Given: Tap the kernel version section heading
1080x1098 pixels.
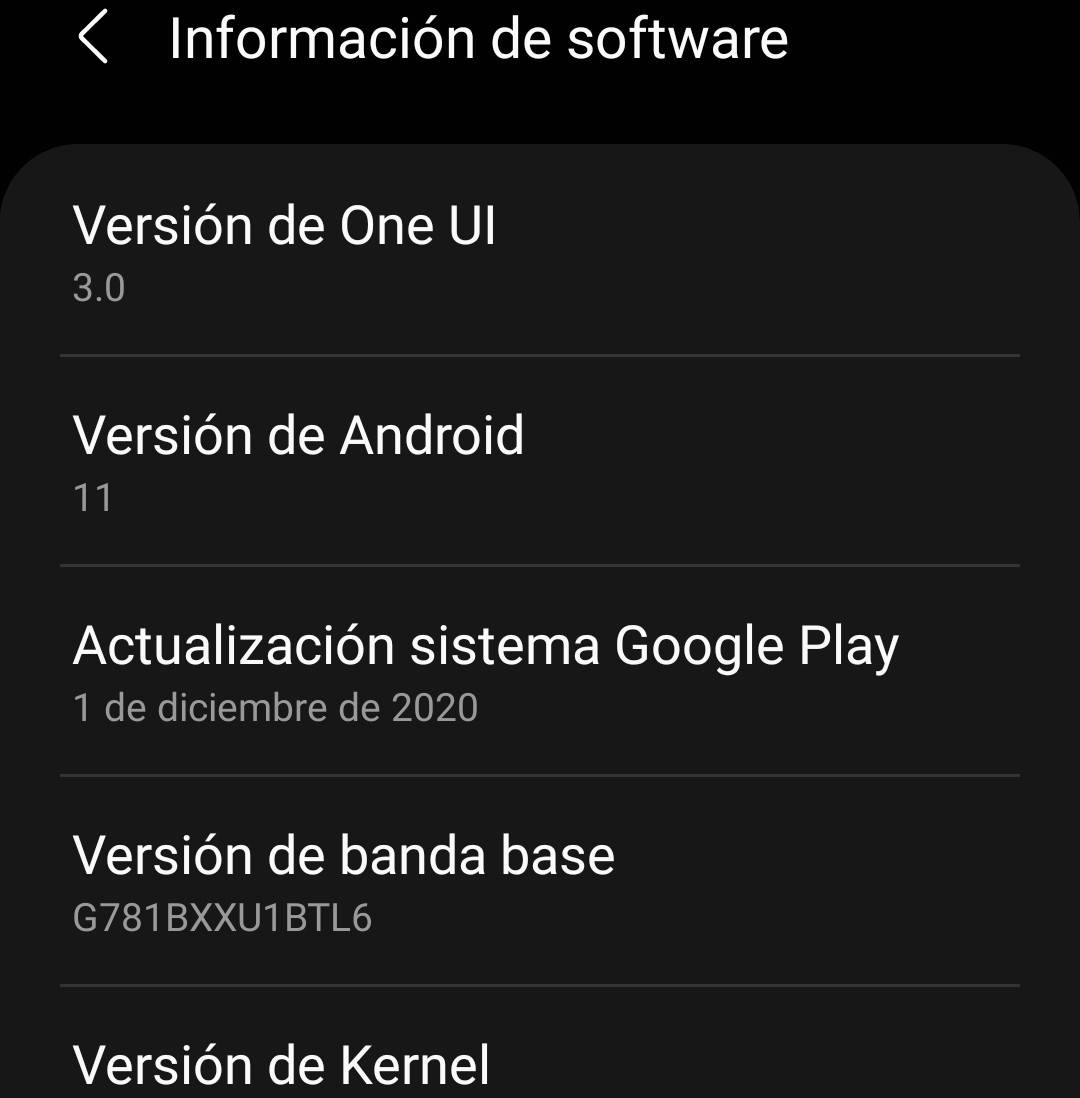Looking at the screenshot, I should (x=282, y=1063).
